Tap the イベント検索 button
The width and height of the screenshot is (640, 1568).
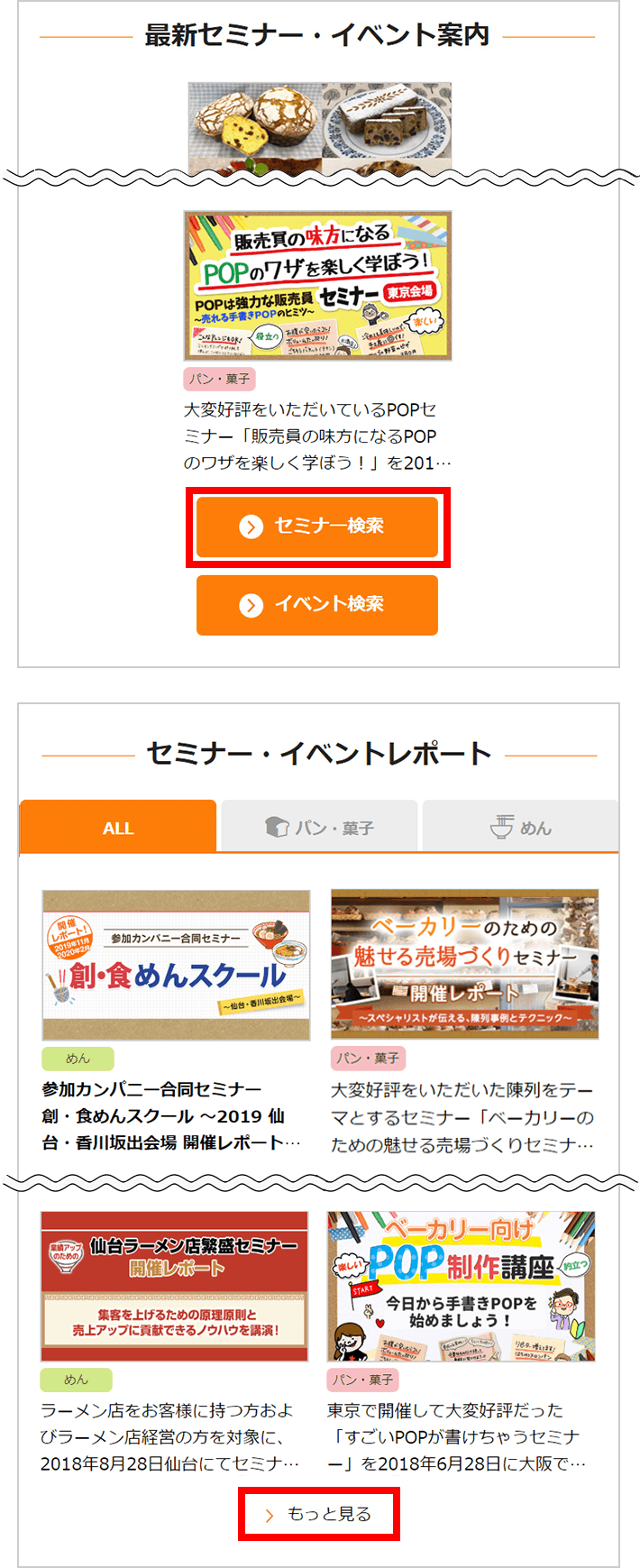[x=317, y=605]
